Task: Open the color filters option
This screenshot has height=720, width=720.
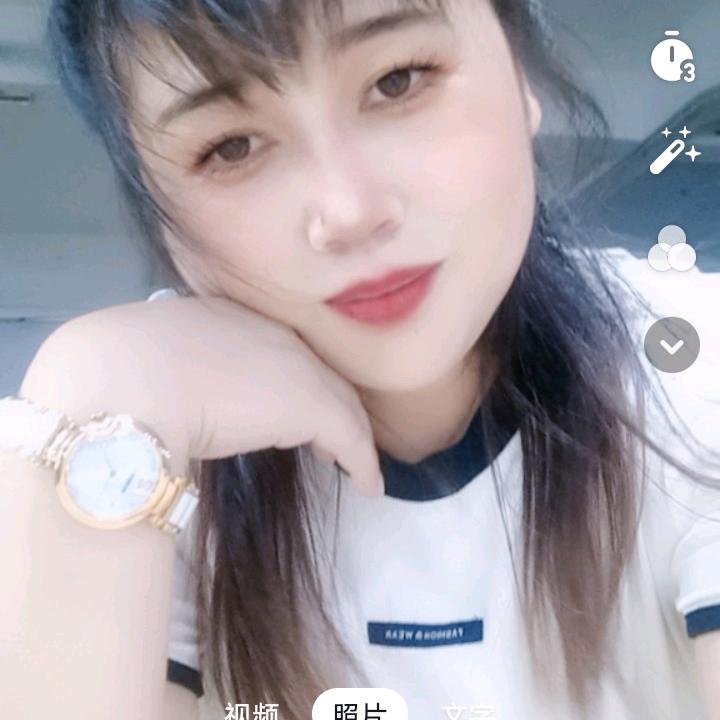Action: (x=672, y=249)
